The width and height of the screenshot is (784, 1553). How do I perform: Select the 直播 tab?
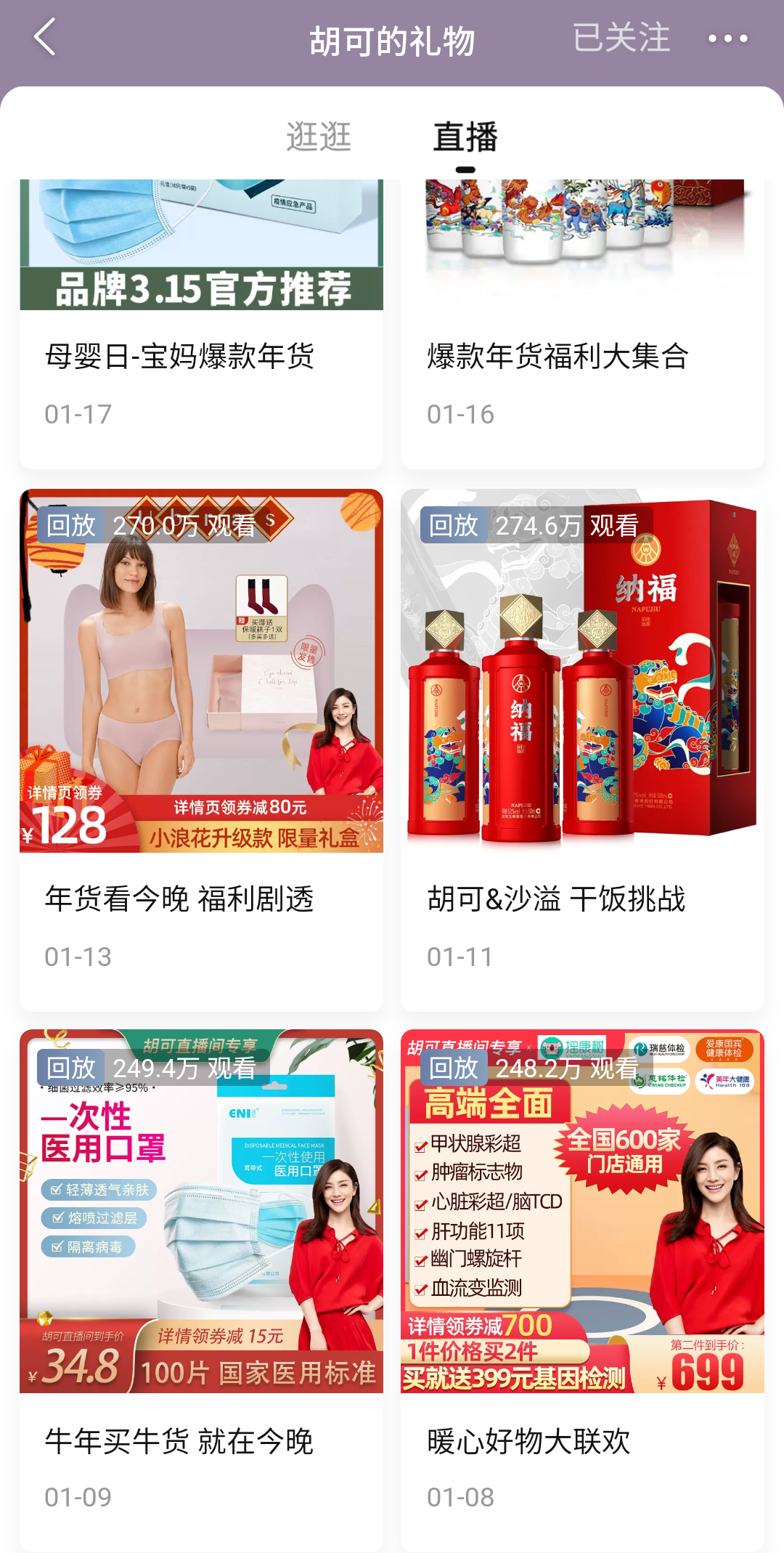465,137
